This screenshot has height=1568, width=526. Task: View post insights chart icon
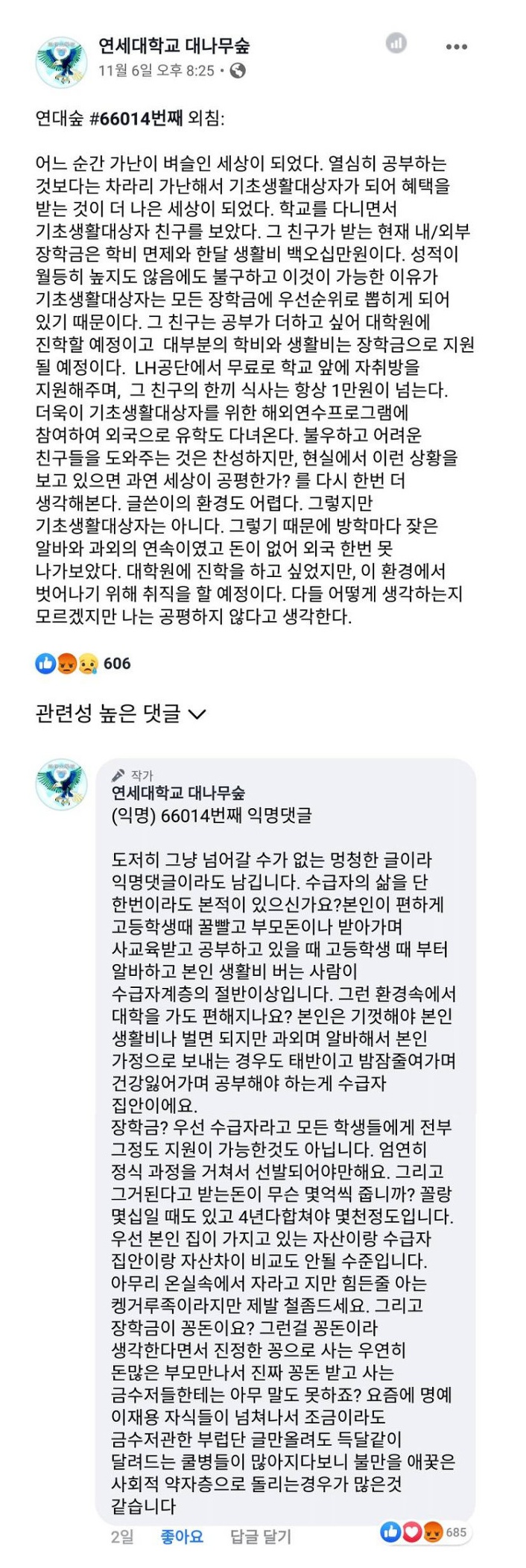tap(396, 44)
